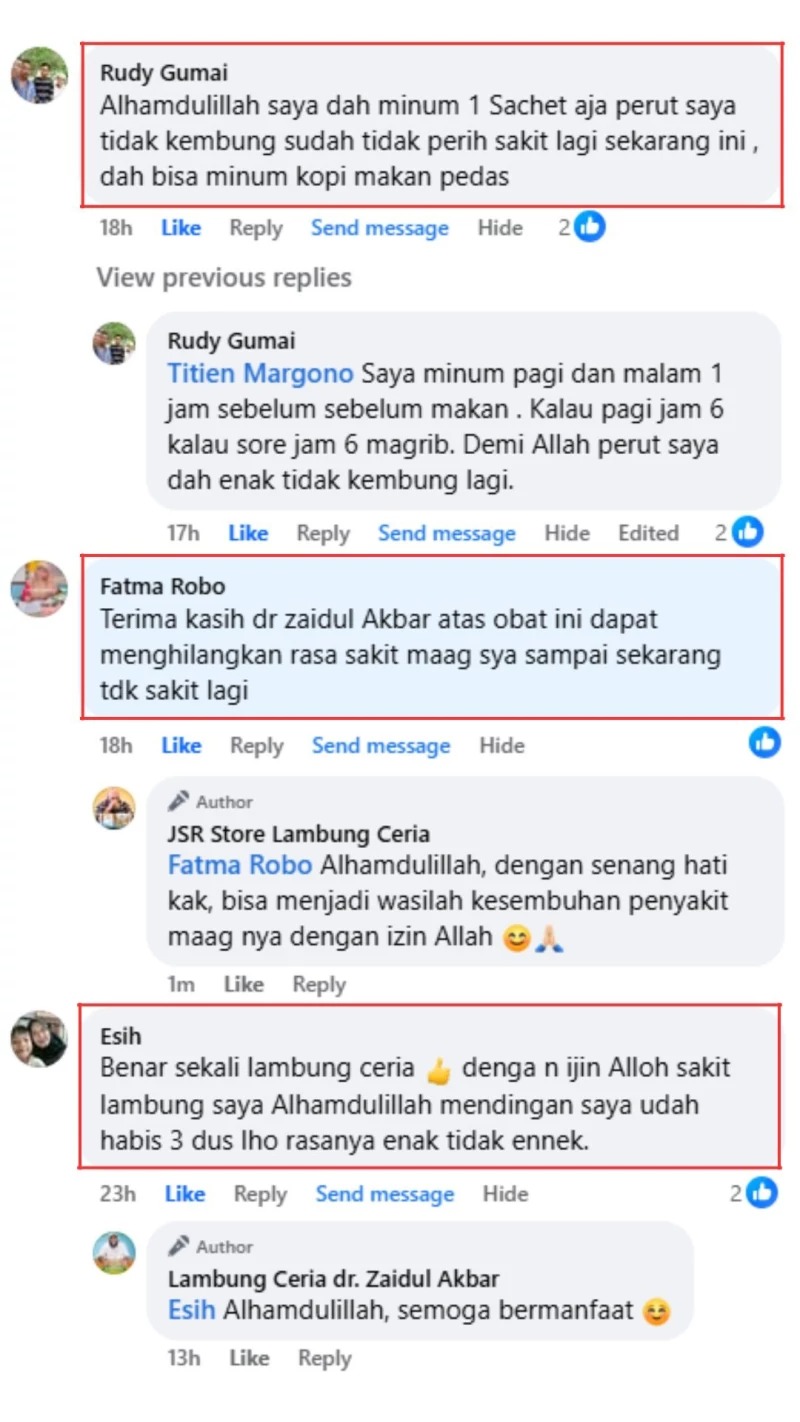Like Rudy Gumai's reply to Titien Margono
800x1422 pixels.
coord(247,533)
